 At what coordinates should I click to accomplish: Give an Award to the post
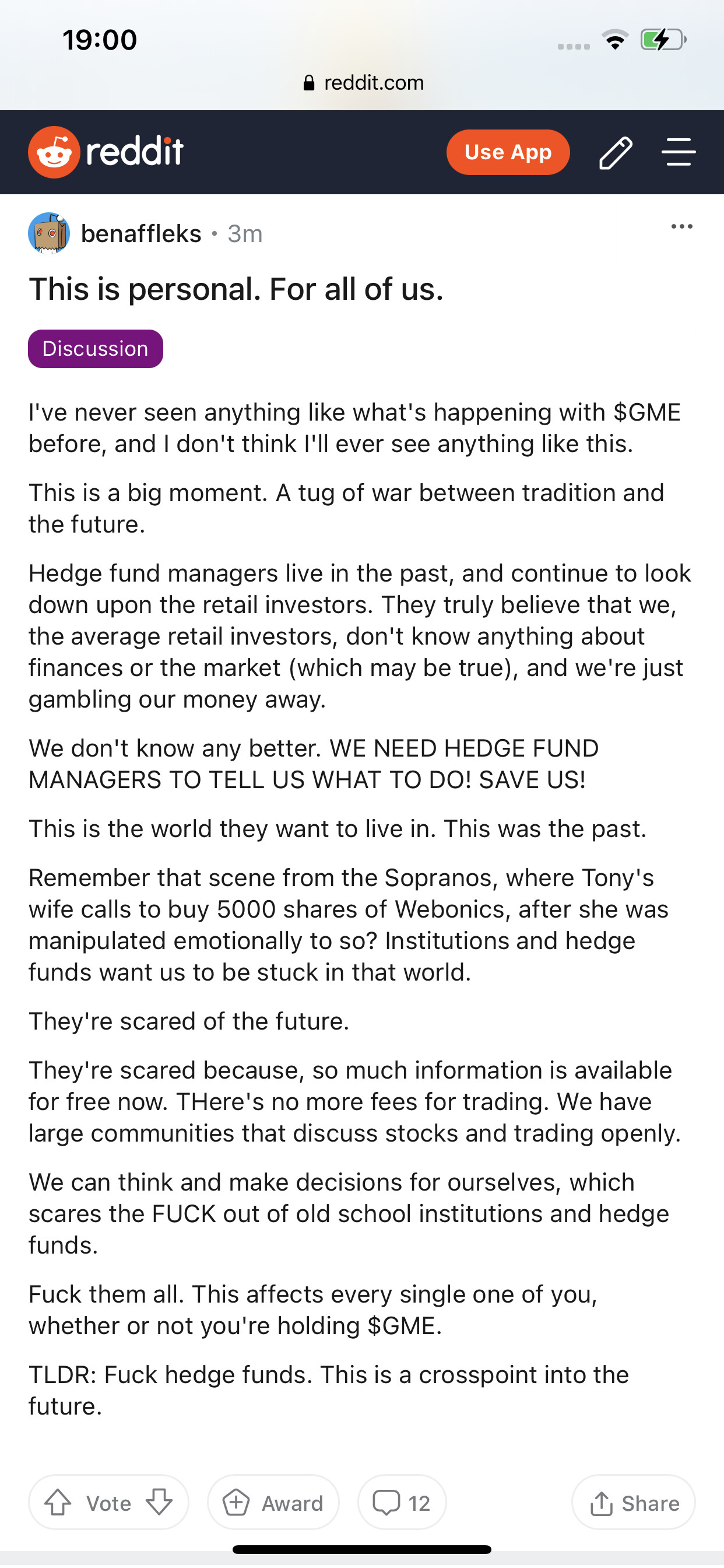(273, 1502)
